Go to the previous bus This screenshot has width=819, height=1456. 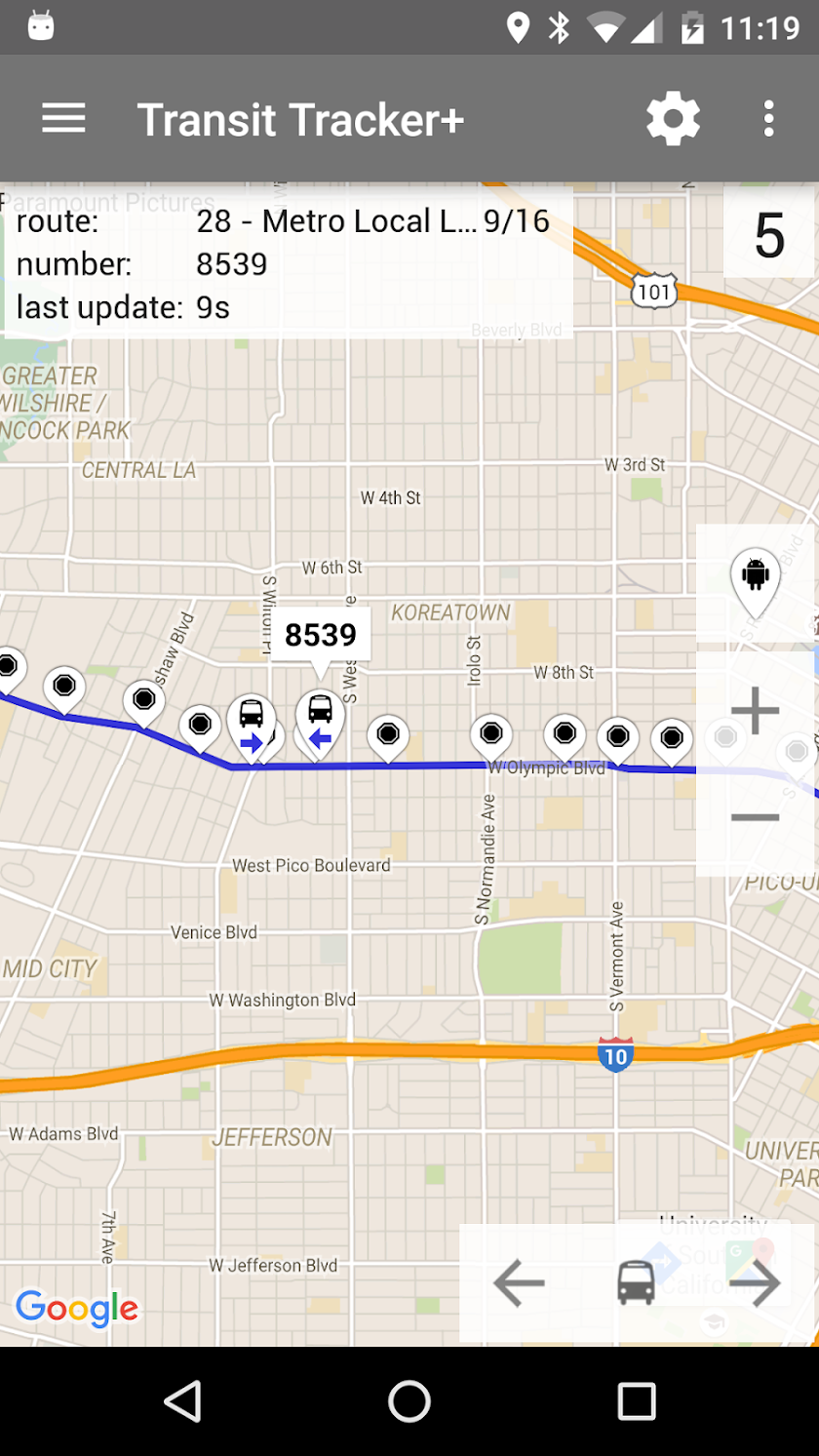[519, 1283]
